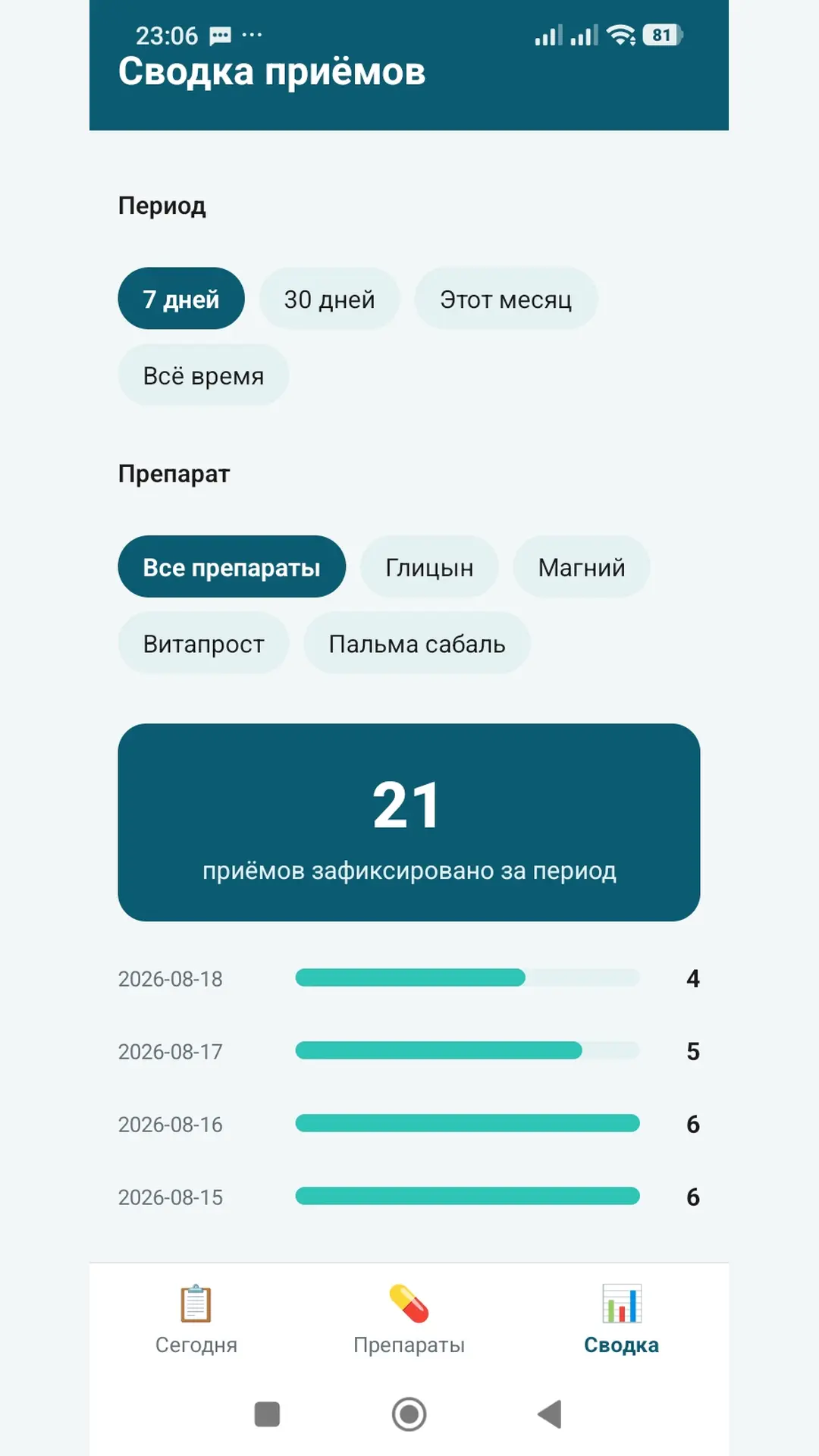819x1456 pixels.
Task: Show only Магний intakes
Action: pos(582,567)
